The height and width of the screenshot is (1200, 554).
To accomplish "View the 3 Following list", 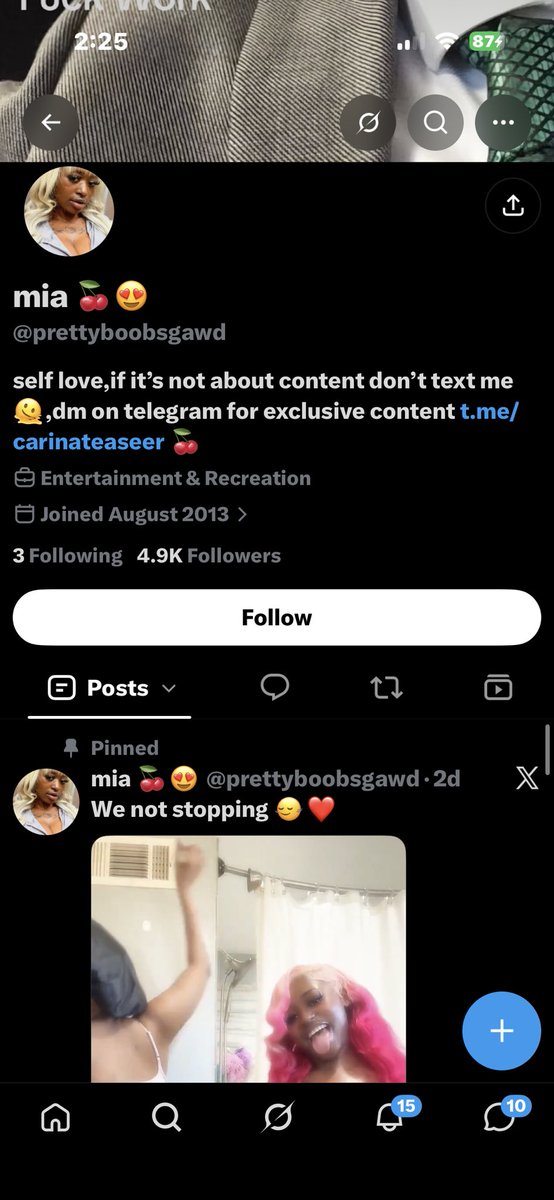I will tap(67, 556).
